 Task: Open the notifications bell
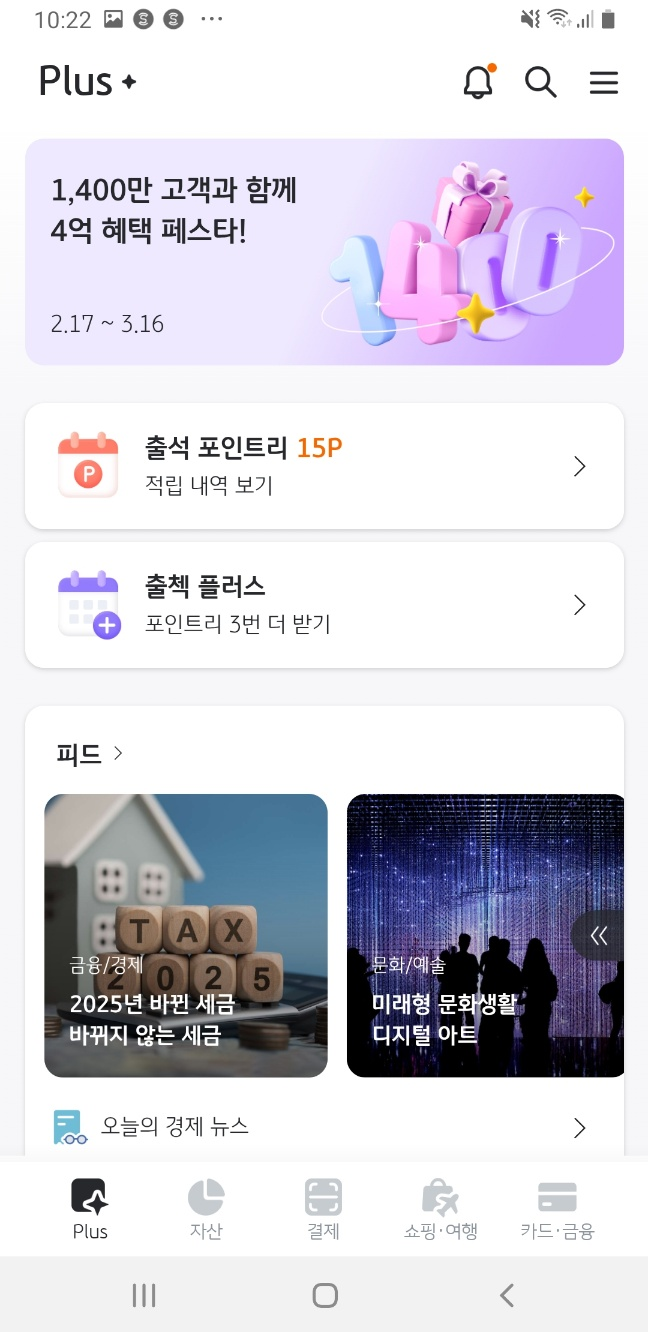click(x=479, y=83)
